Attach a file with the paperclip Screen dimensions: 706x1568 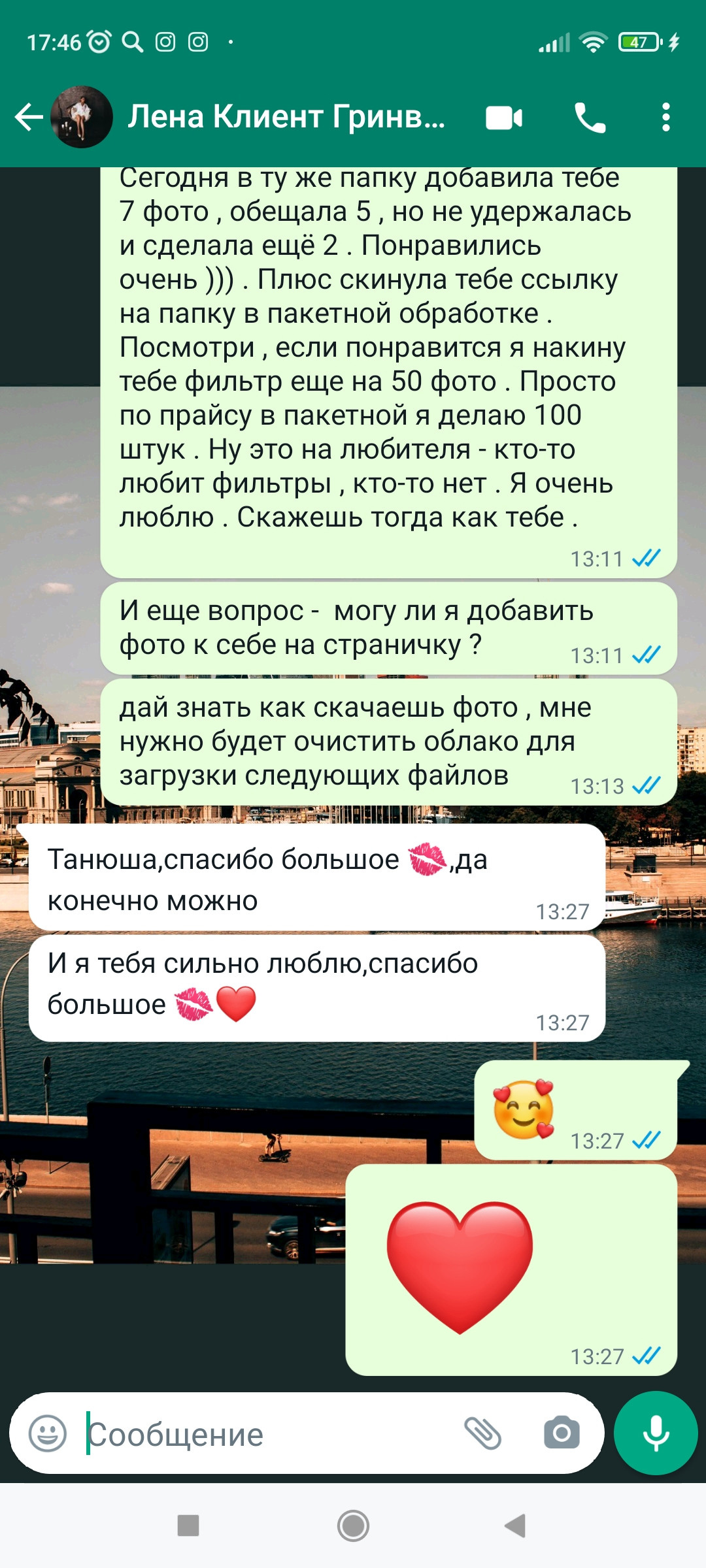click(x=483, y=1433)
